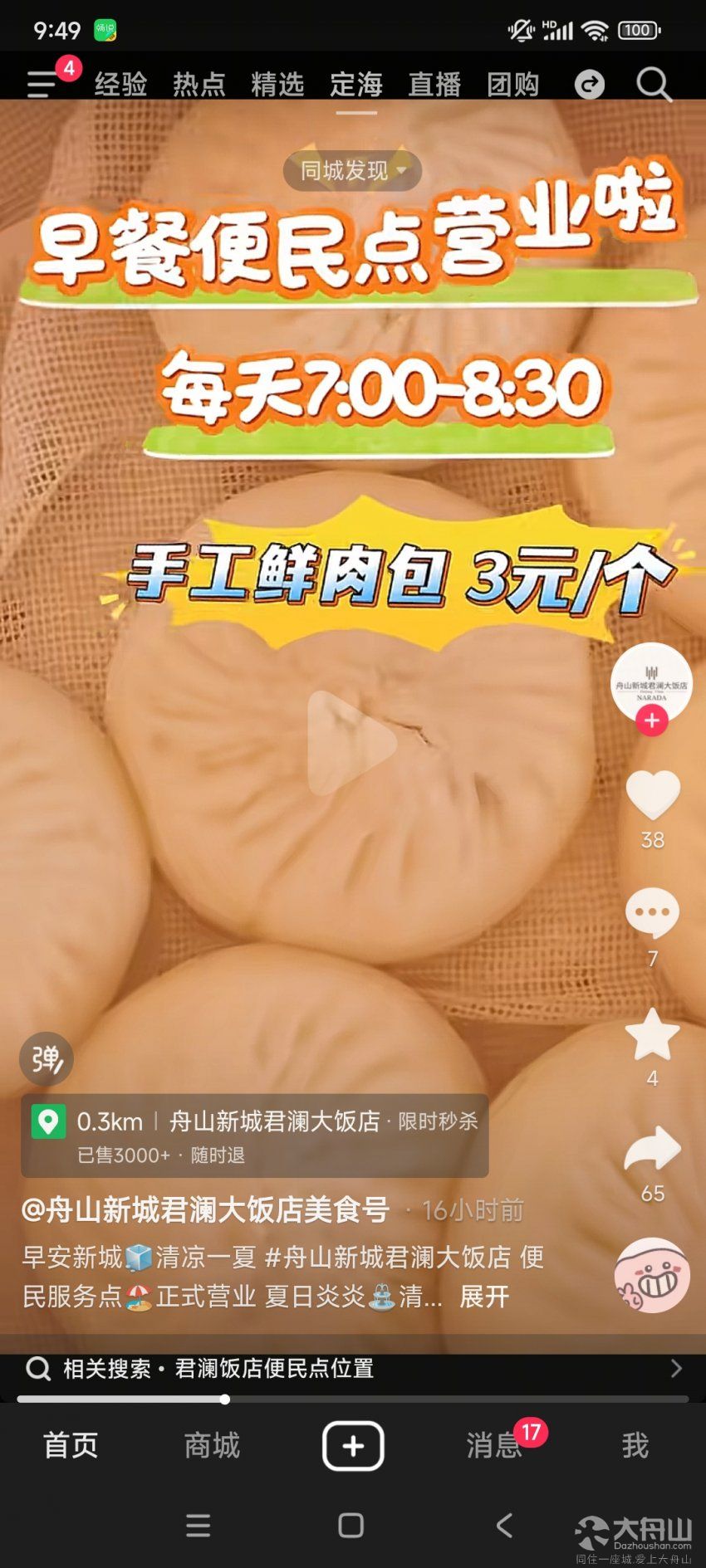Open the 消息 tab

coord(494,1445)
